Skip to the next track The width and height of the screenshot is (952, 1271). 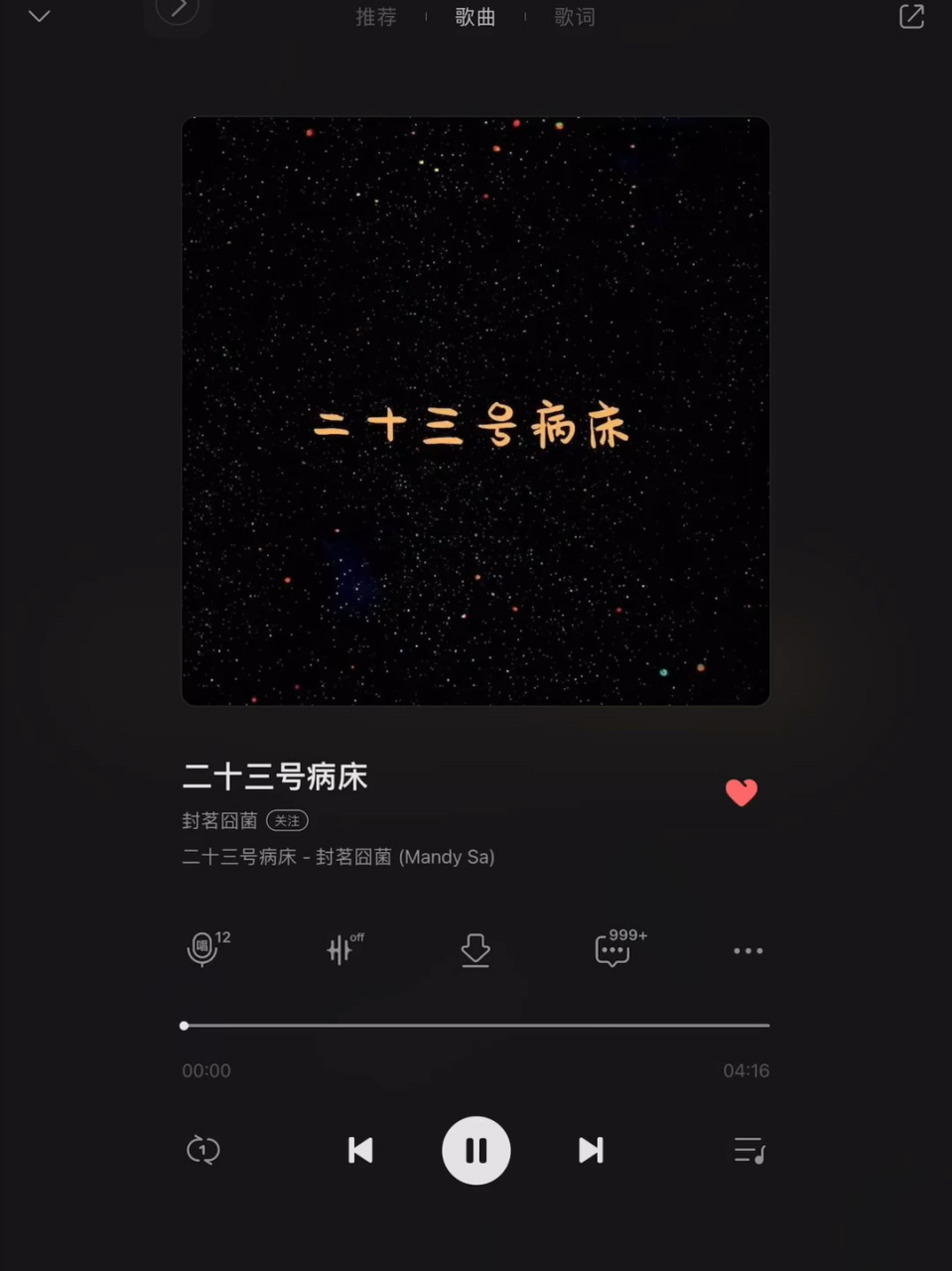590,1150
